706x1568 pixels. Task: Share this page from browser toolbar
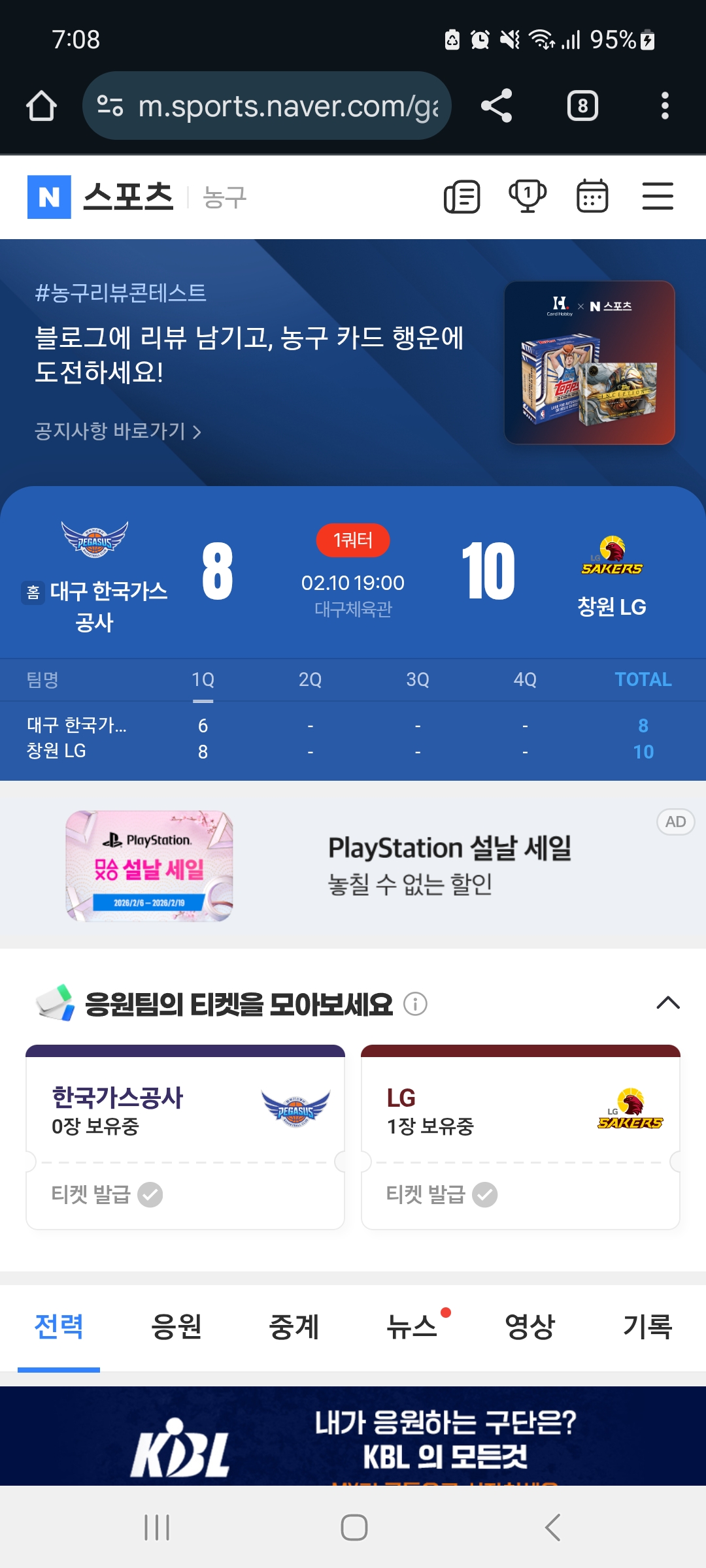pyautogui.click(x=496, y=106)
